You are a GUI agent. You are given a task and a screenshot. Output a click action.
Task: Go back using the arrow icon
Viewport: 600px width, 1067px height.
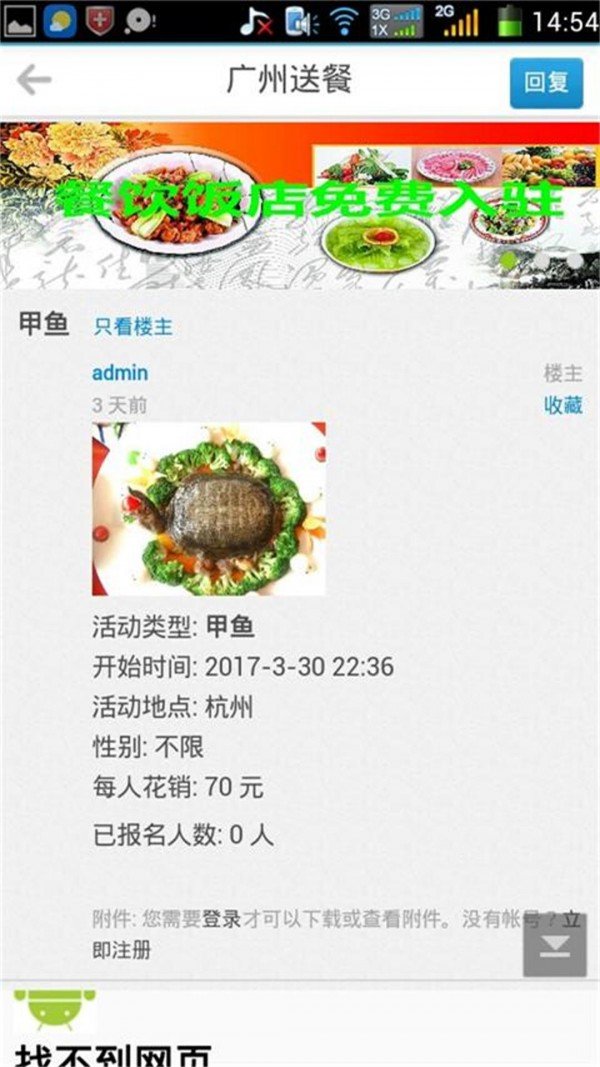click(34, 80)
